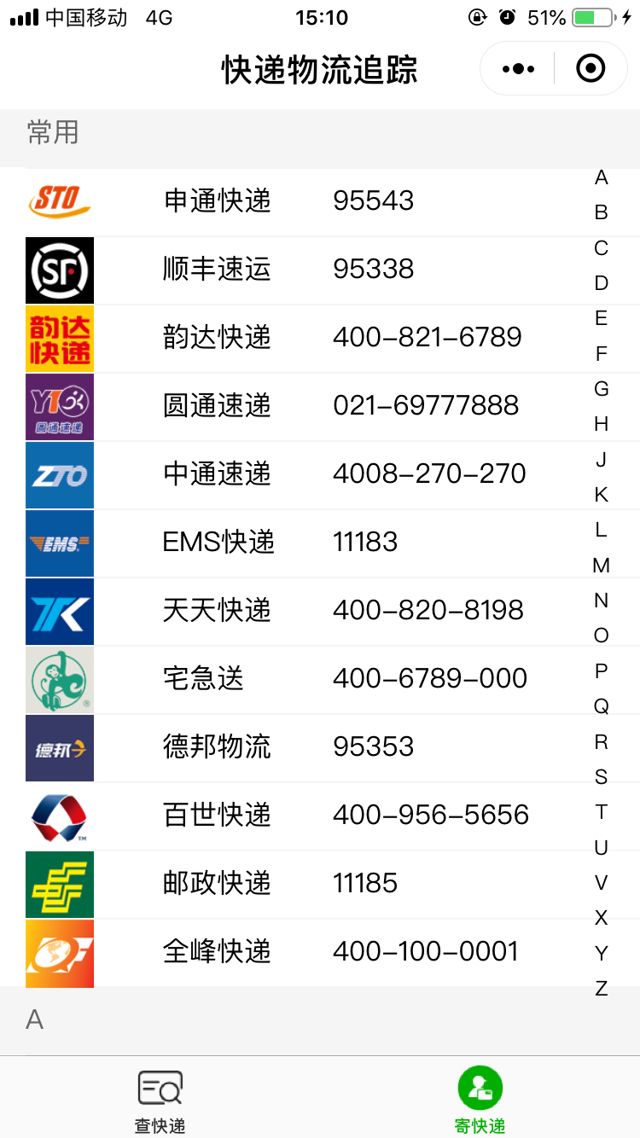Jump to letter S in the index
This screenshot has height=1138, width=640.
click(601, 777)
